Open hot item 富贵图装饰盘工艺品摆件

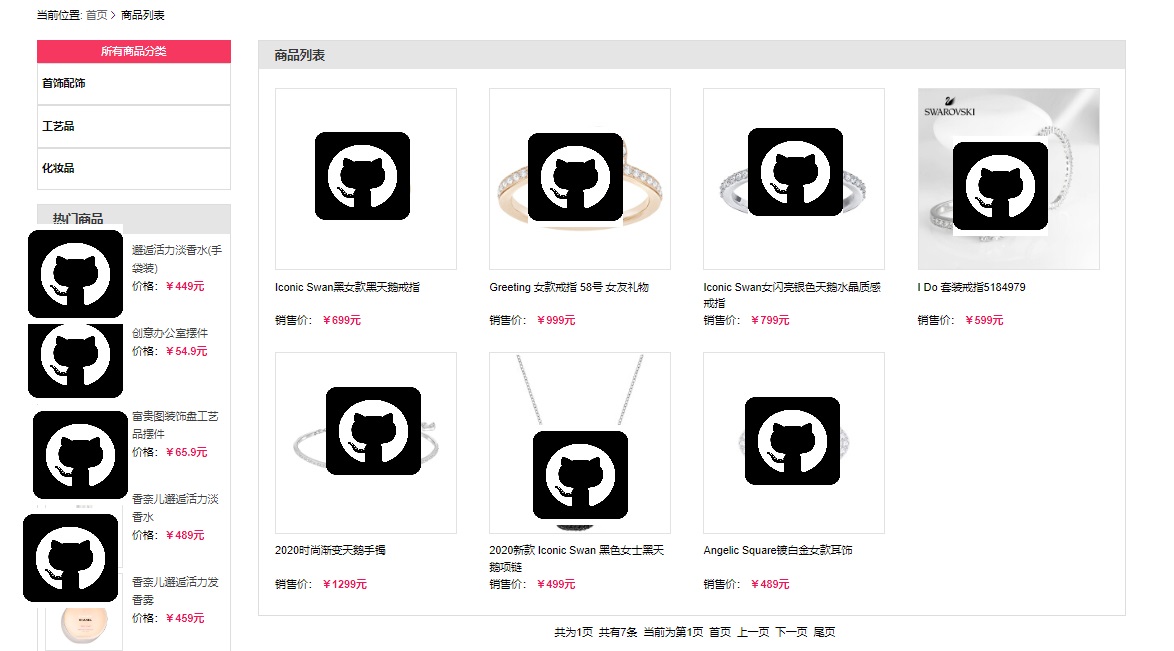point(175,417)
